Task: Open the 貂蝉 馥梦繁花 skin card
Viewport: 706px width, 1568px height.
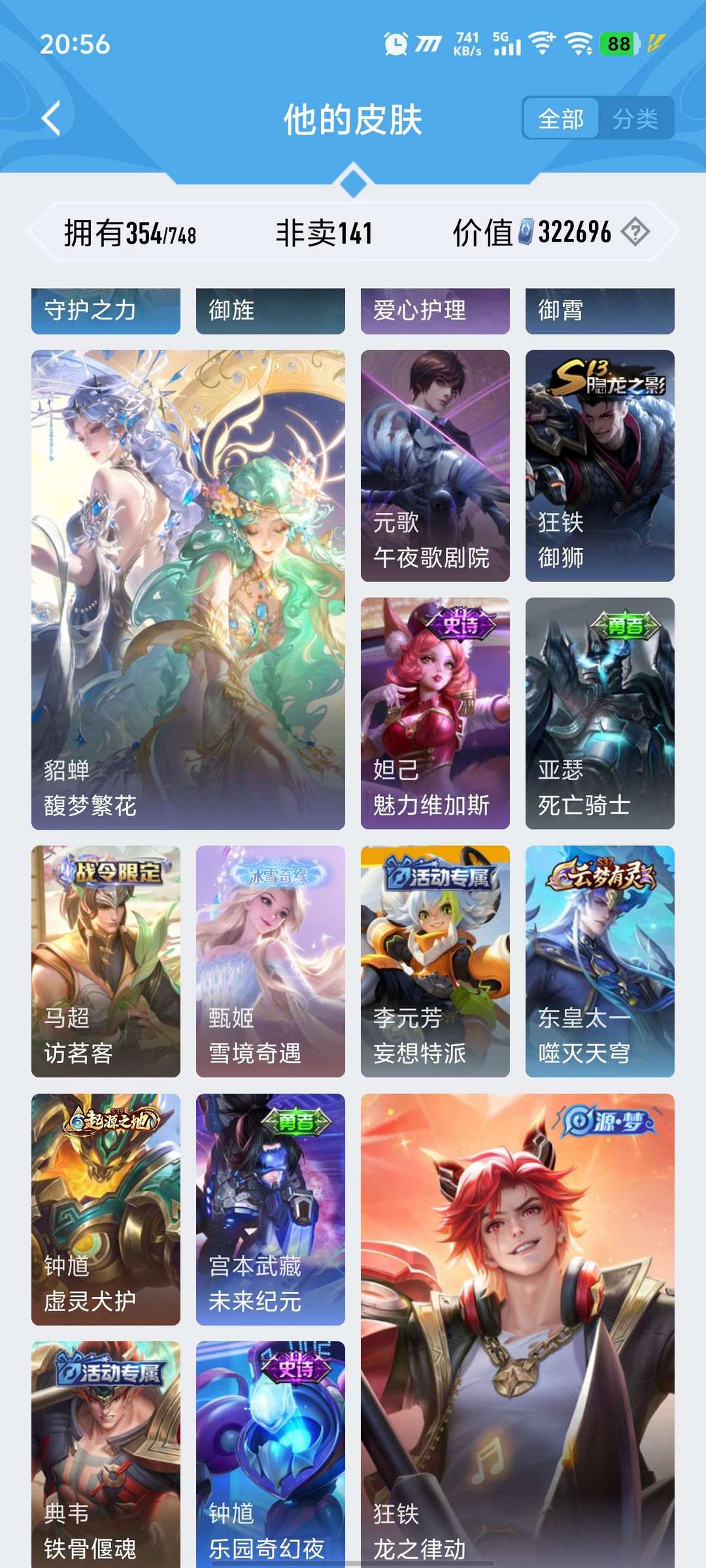Action: tap(188, 589)
